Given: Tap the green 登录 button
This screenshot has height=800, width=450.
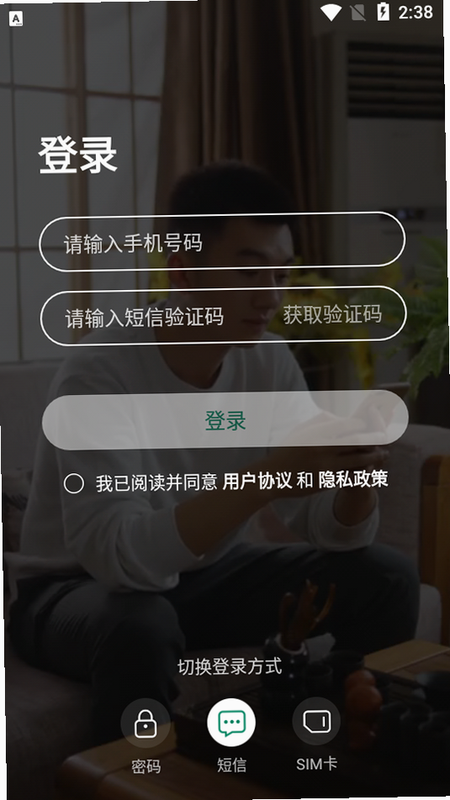Looking at the screenshot, I should click(x=225, y=420).
